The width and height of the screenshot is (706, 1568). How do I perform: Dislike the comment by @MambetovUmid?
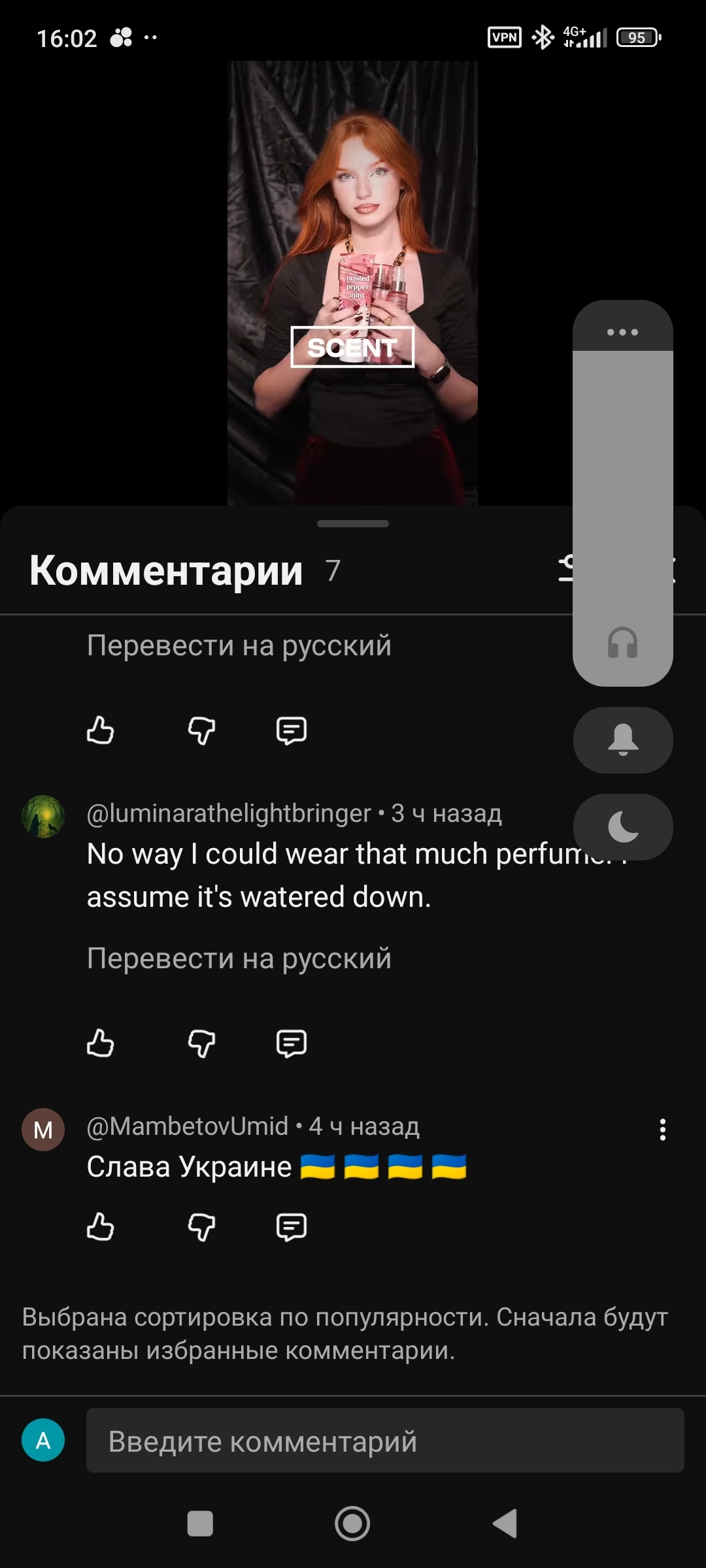click(x=201, y=1226)
